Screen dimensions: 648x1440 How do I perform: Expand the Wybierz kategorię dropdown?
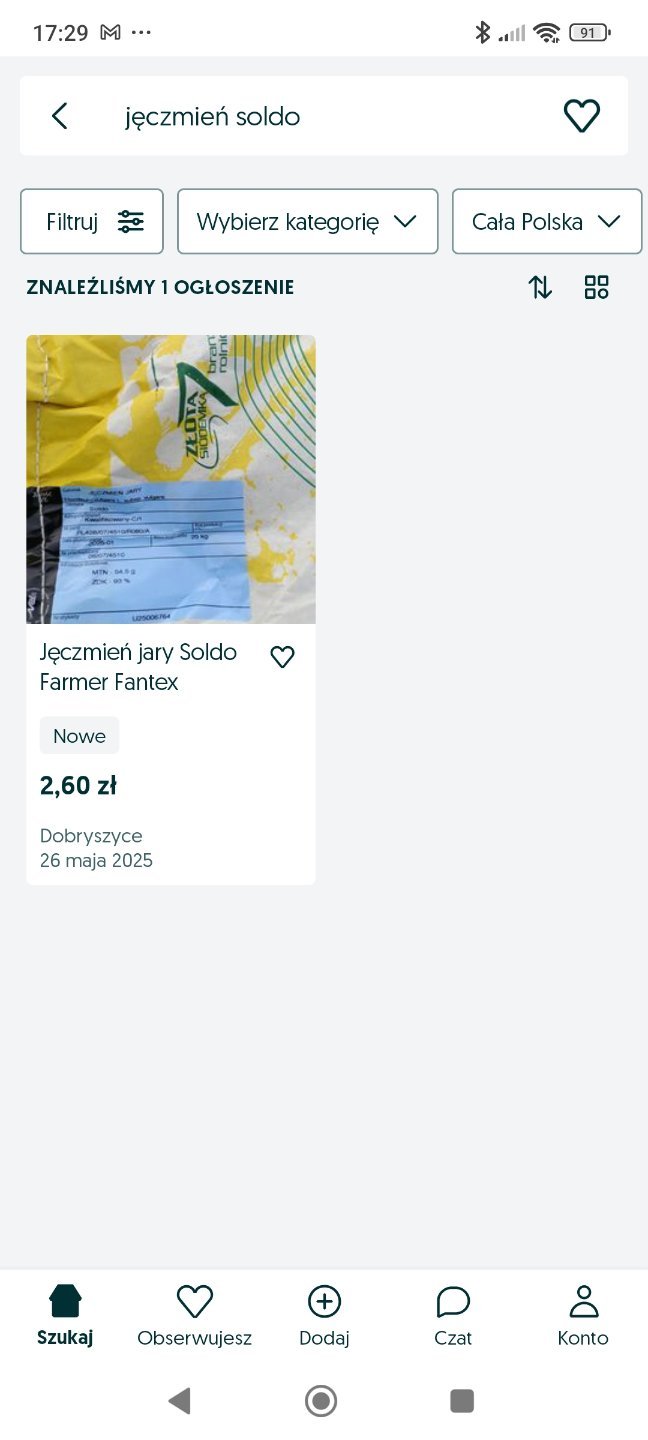(307, 222)
